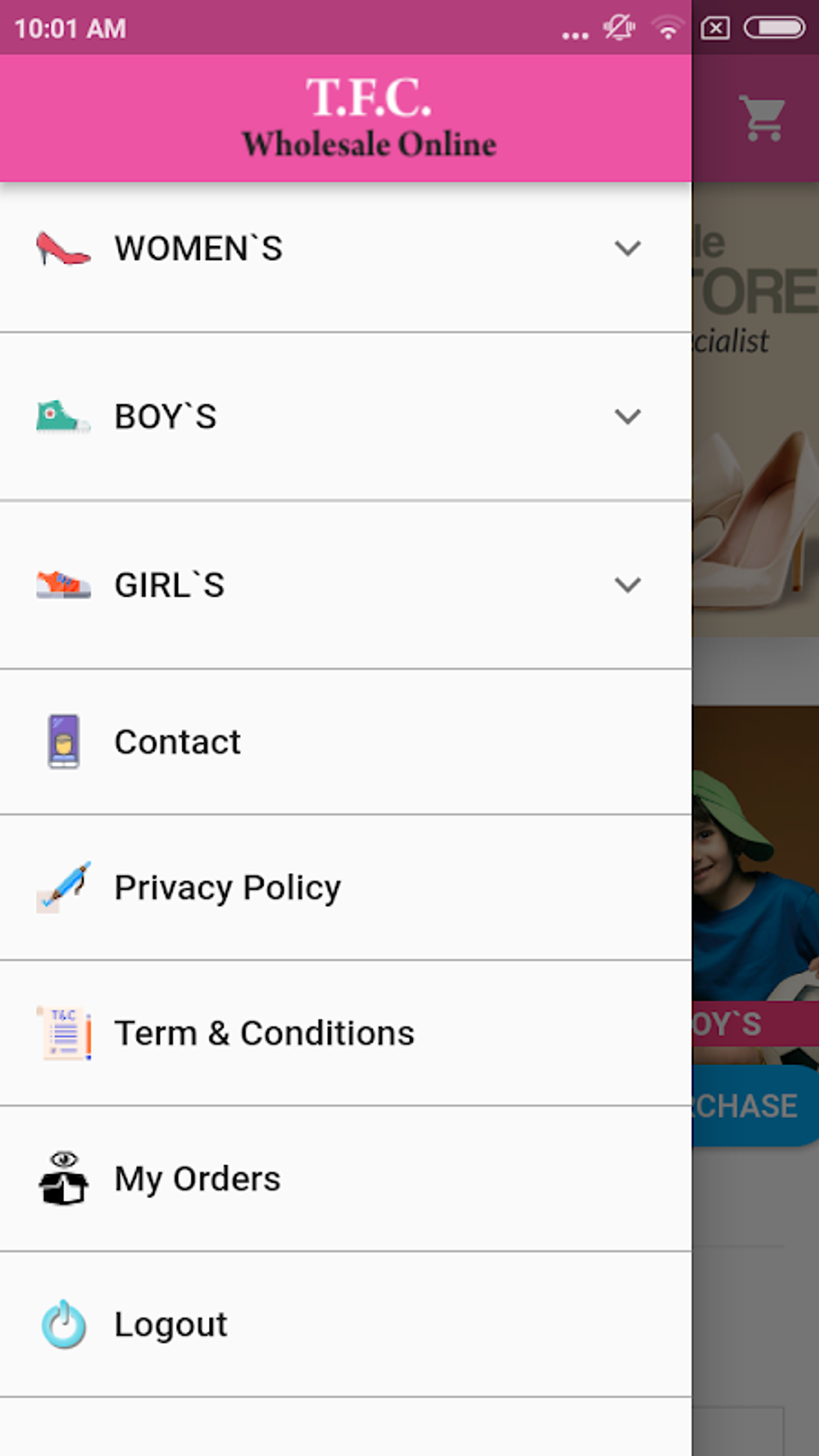Logout of the account

tap(170, 1324)
